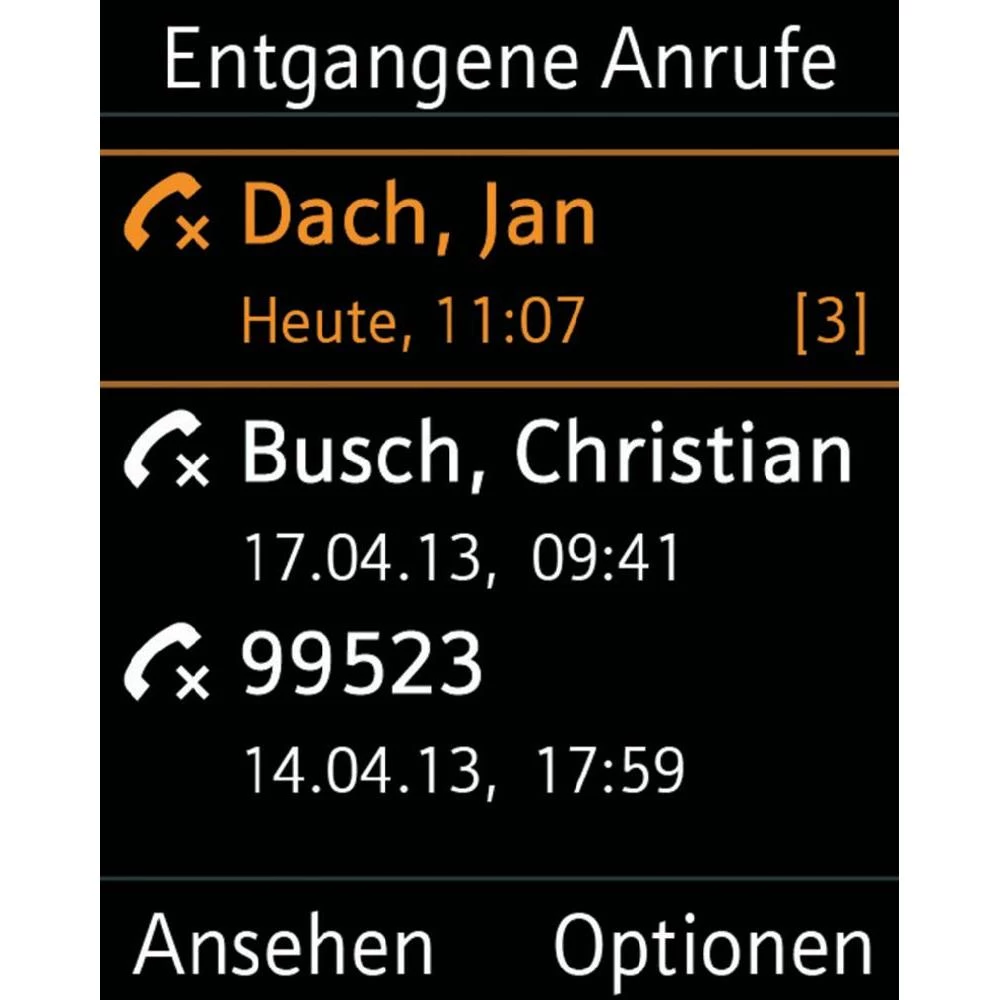Open the missed call from Dach, Jan

pyautogui.click(x=498, y=268)
